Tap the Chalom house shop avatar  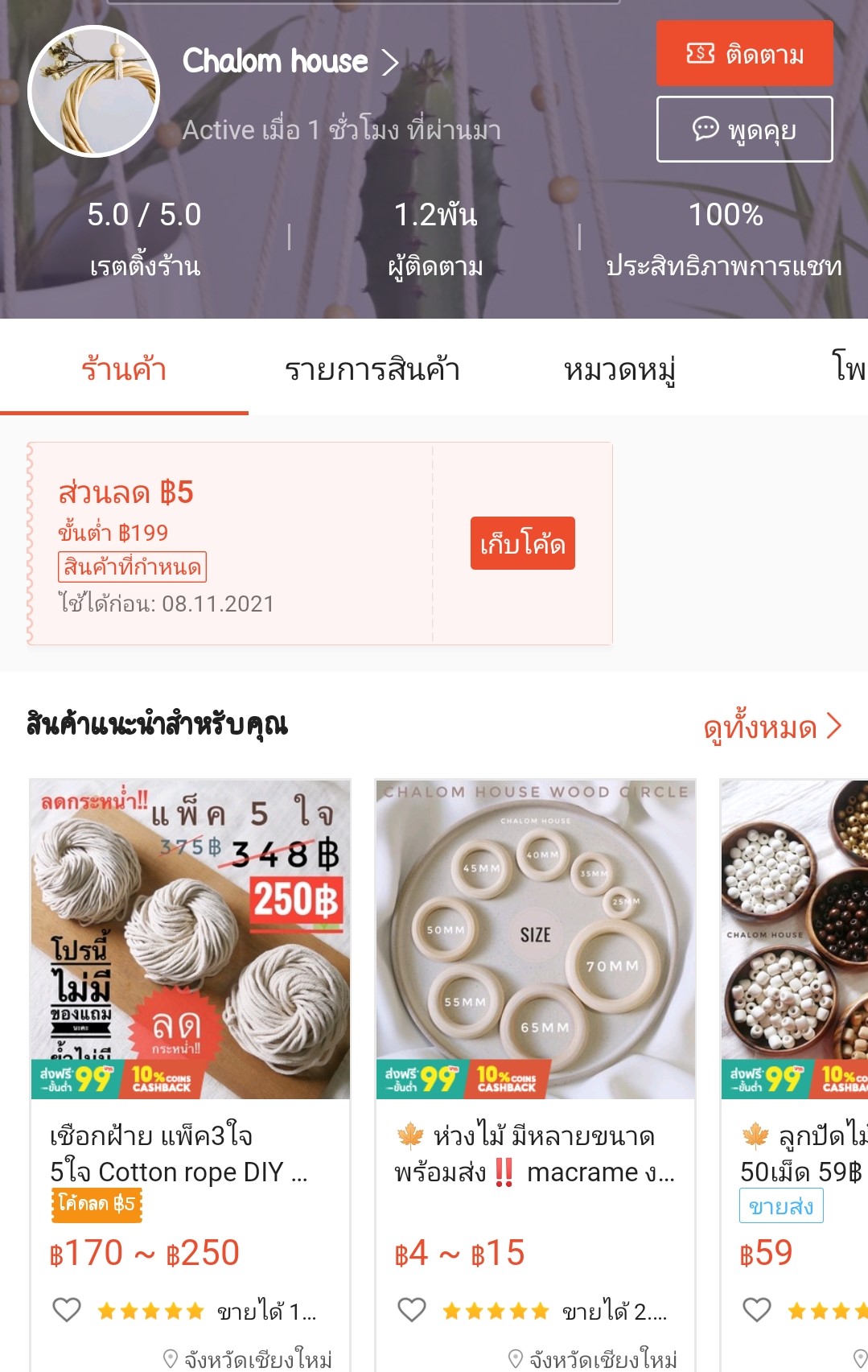(x=93, y=92)
